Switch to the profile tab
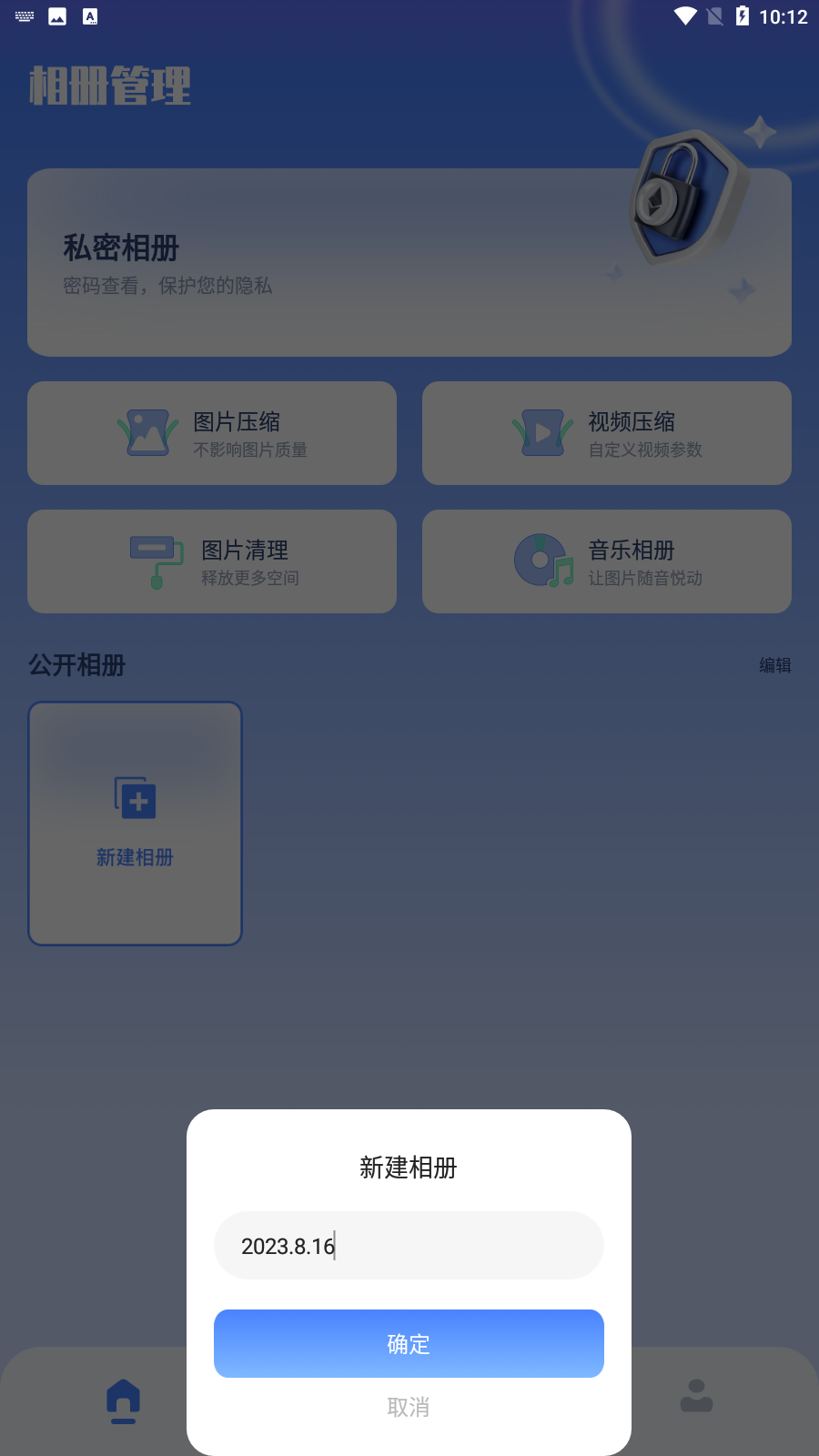 (696, 1396)
